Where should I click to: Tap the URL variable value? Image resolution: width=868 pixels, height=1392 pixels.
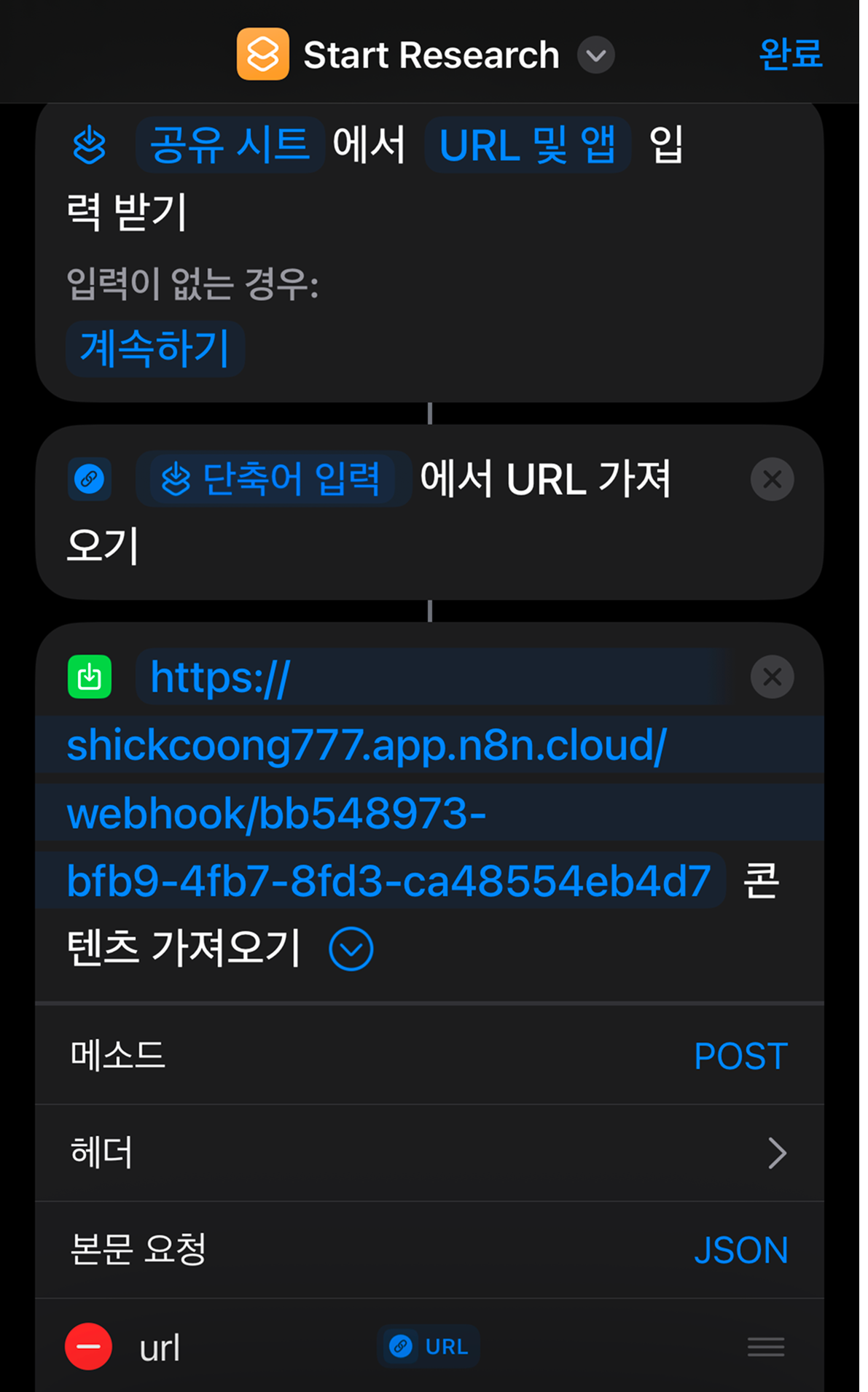pos(429,1347)
